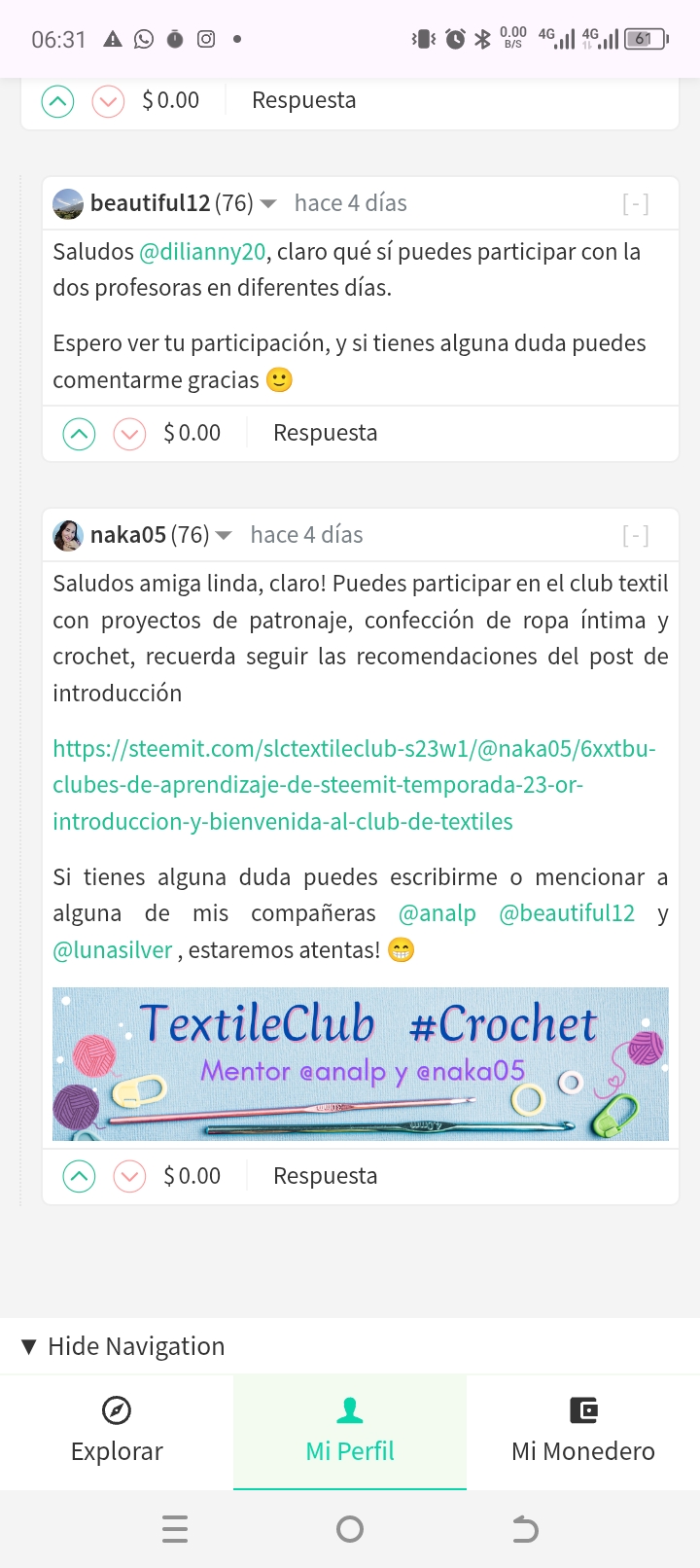The image size is (700, 1568).
Task: Collapse naka05's comment with [-]
Action: point(636,535)
